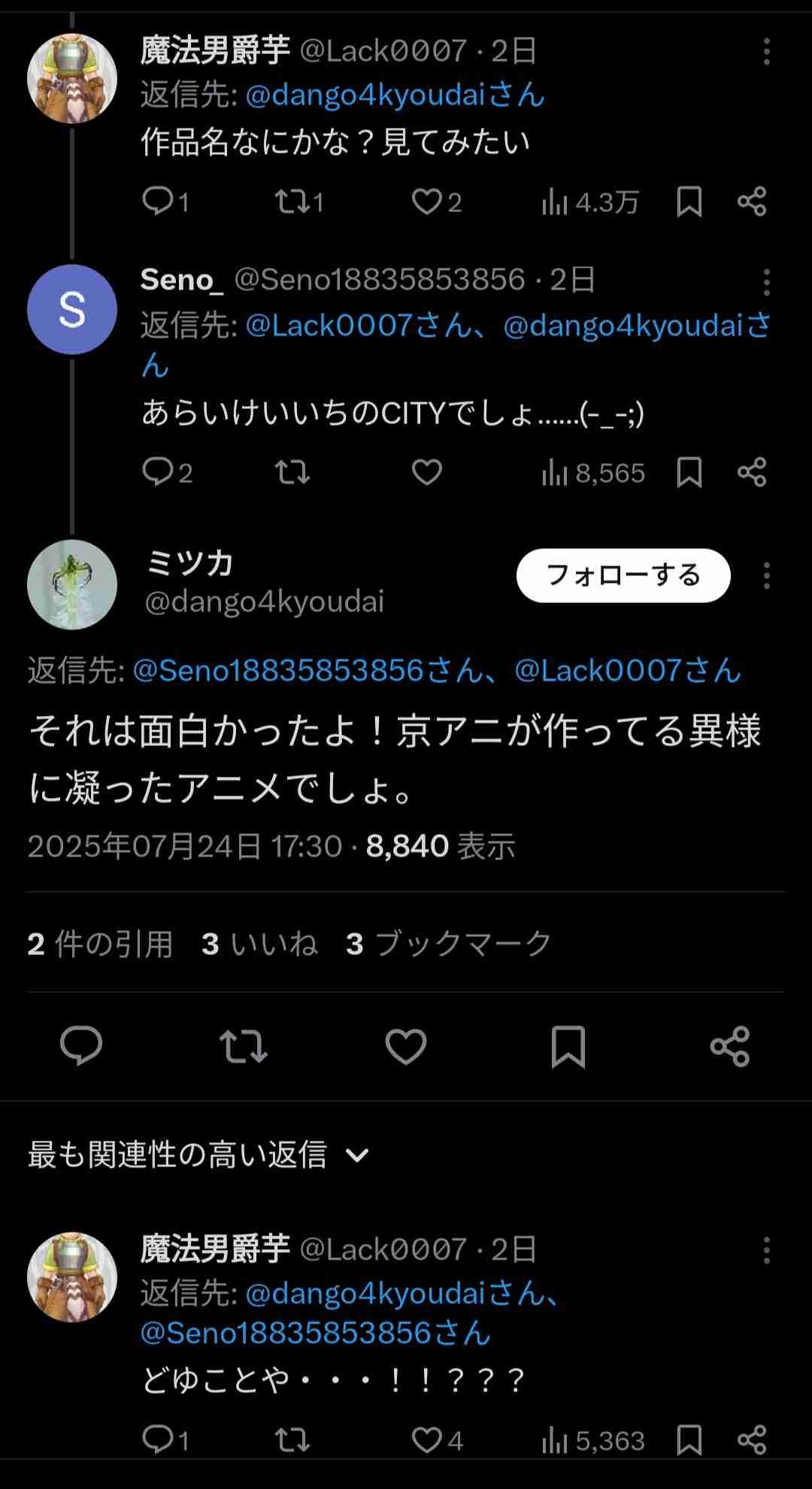Follow ミツカ with the フォローする button

[623, 575]
